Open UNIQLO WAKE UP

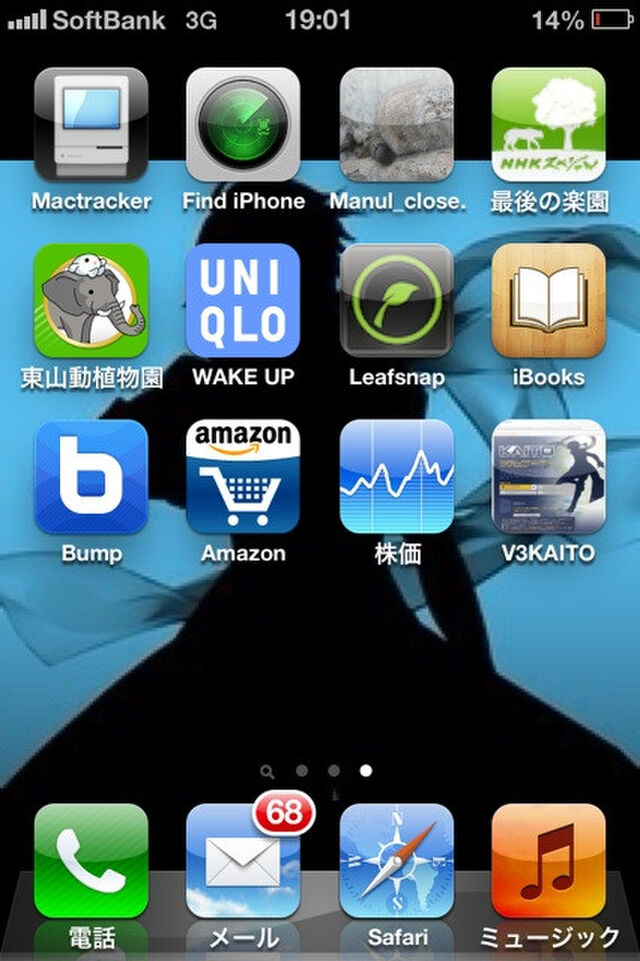pos(243,301)
